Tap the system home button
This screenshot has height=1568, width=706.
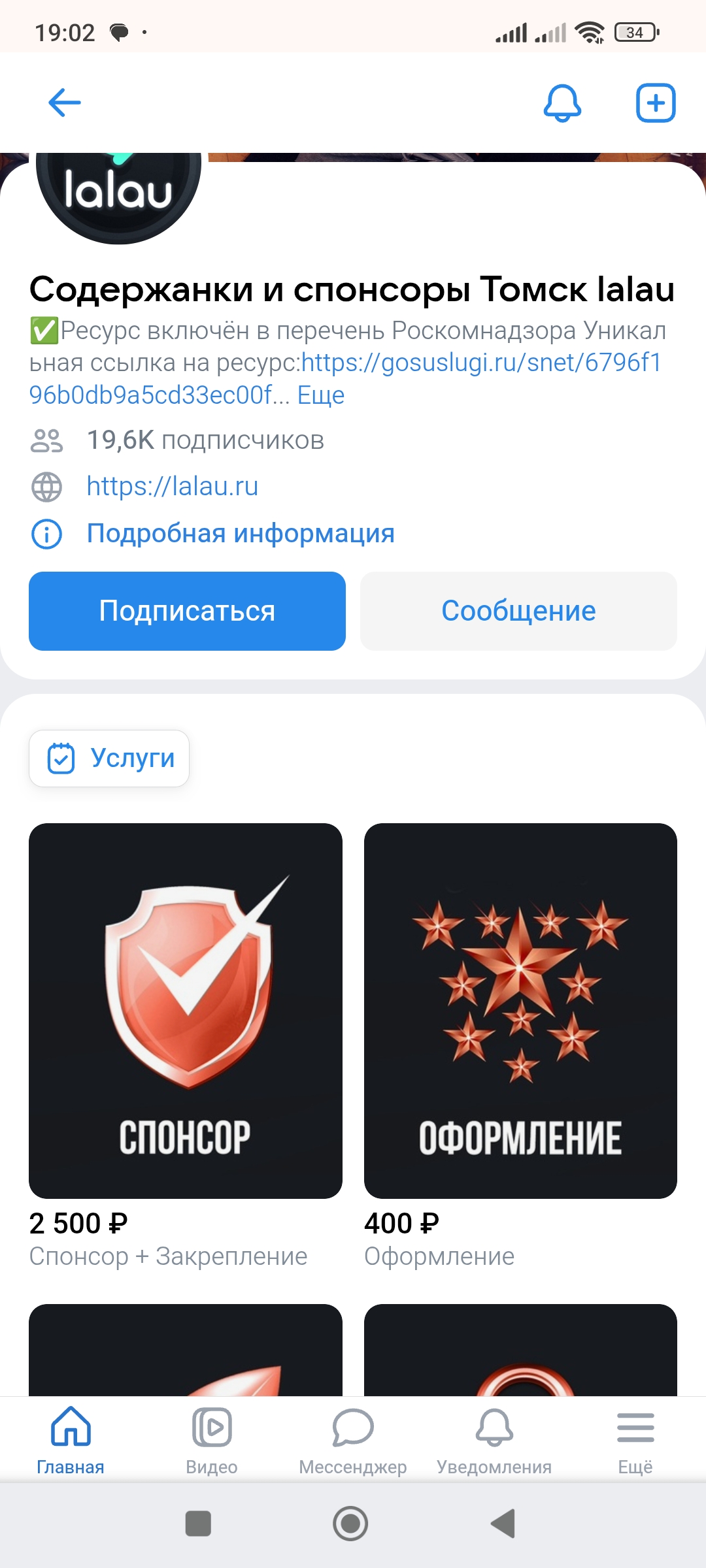click(x=351, y=1524)
